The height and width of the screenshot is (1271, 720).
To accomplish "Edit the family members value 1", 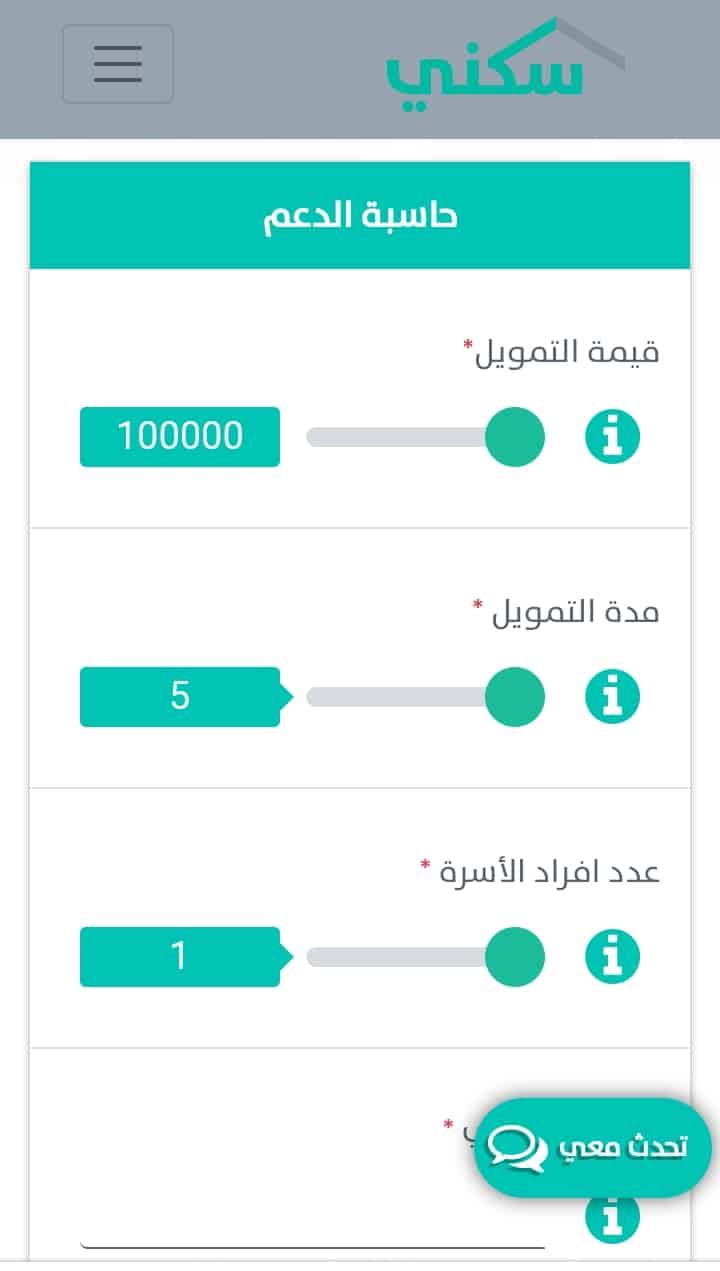I will 180,957.
